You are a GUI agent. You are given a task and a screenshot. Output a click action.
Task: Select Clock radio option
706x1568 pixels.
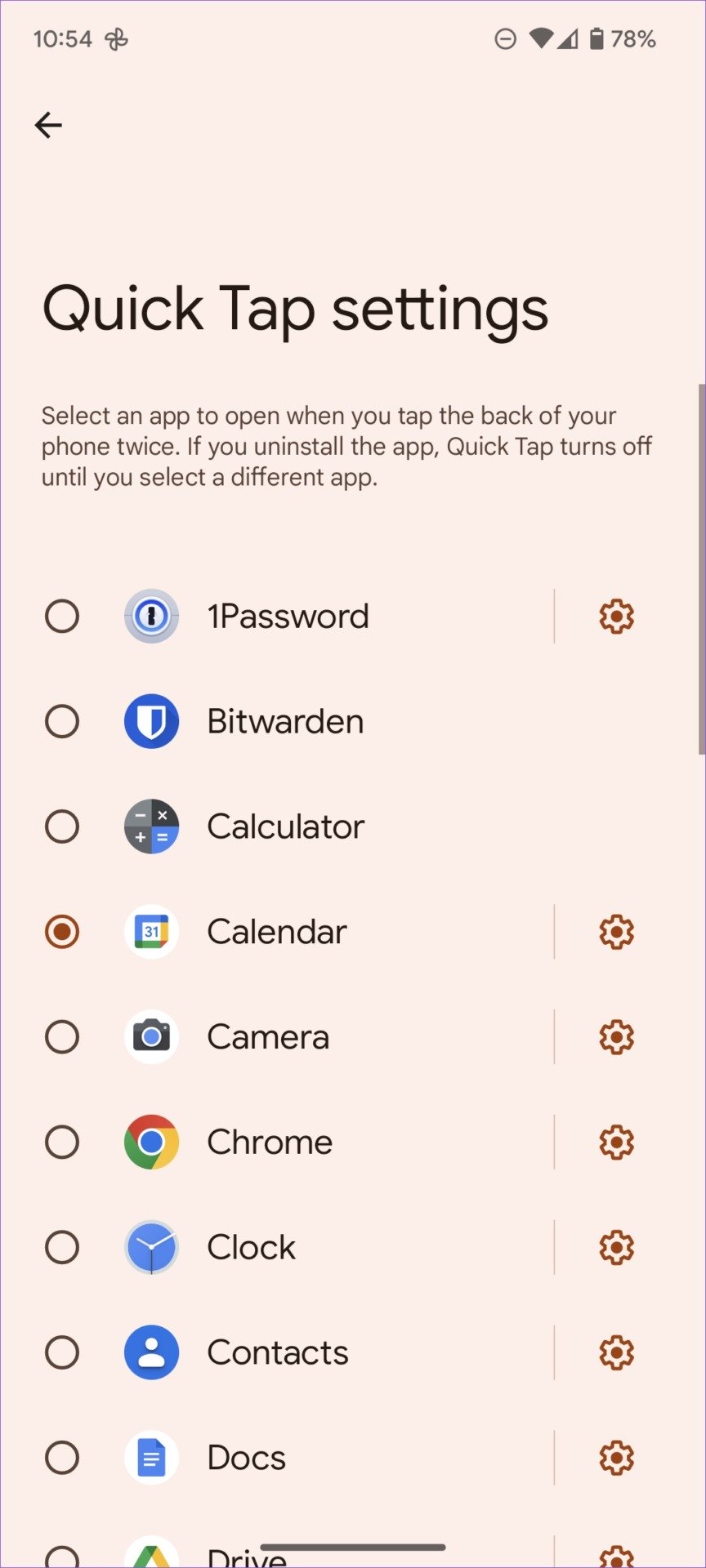(62, 1247)
